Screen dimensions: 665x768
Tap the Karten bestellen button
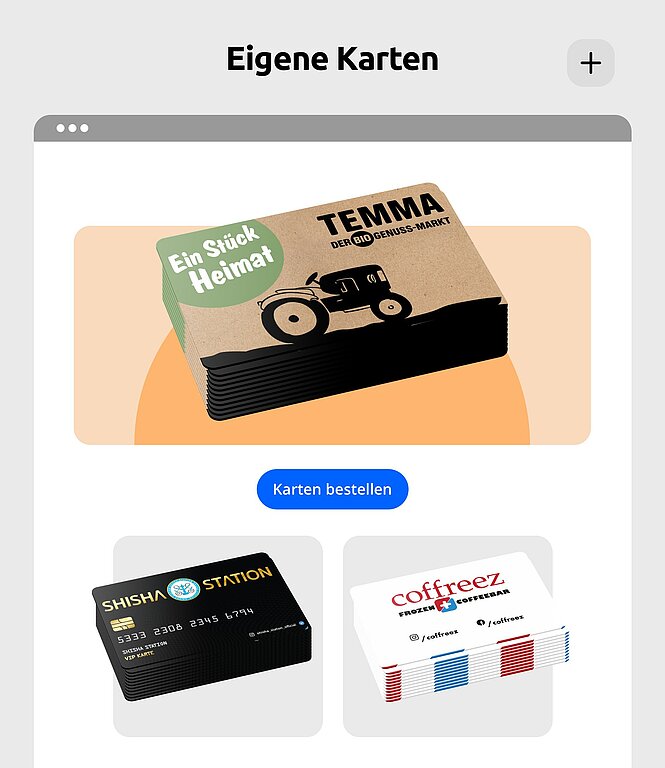click(x=332, y=490)
